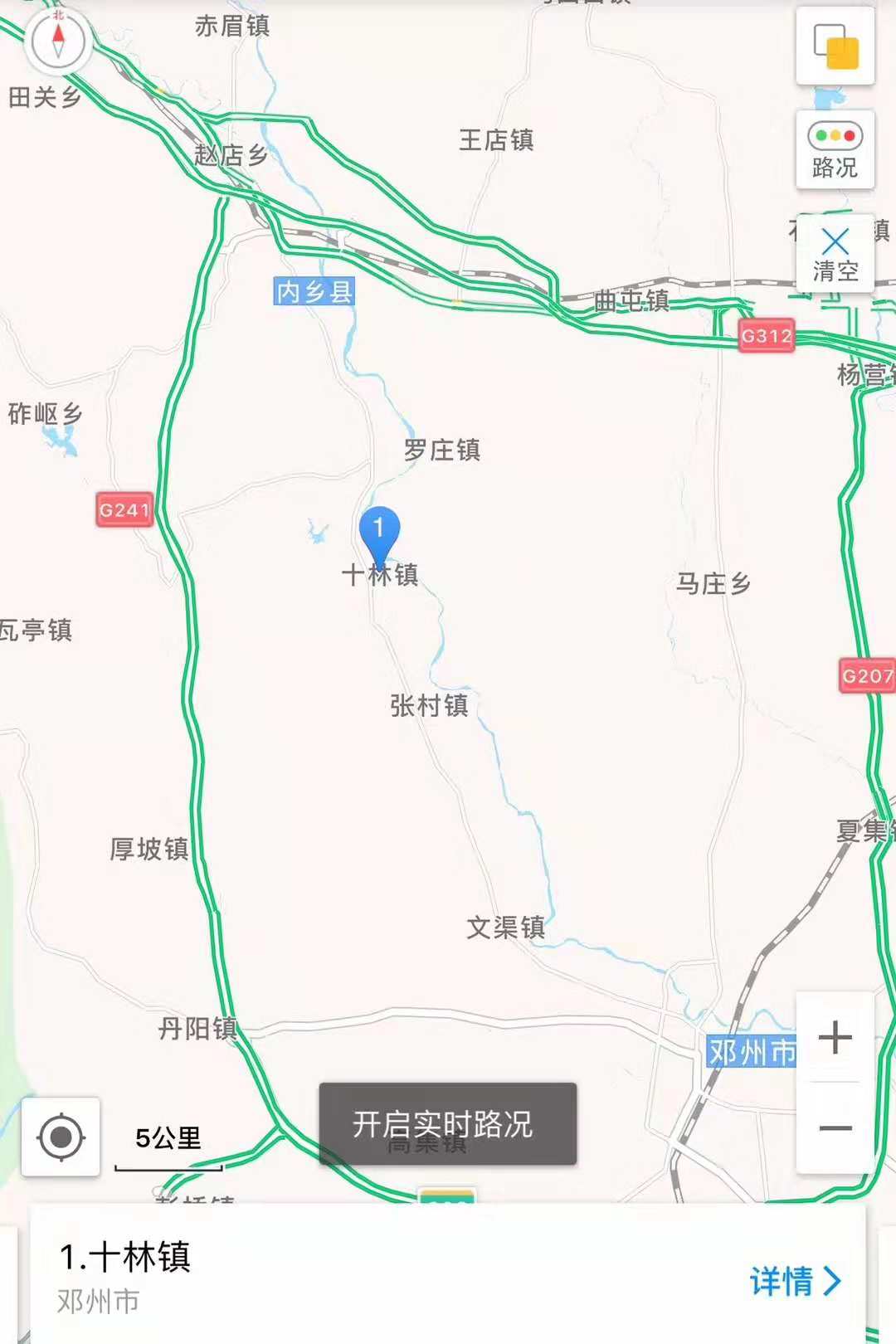Zoom out with the minus button

pyautogui.click(x=835, y=1128)
